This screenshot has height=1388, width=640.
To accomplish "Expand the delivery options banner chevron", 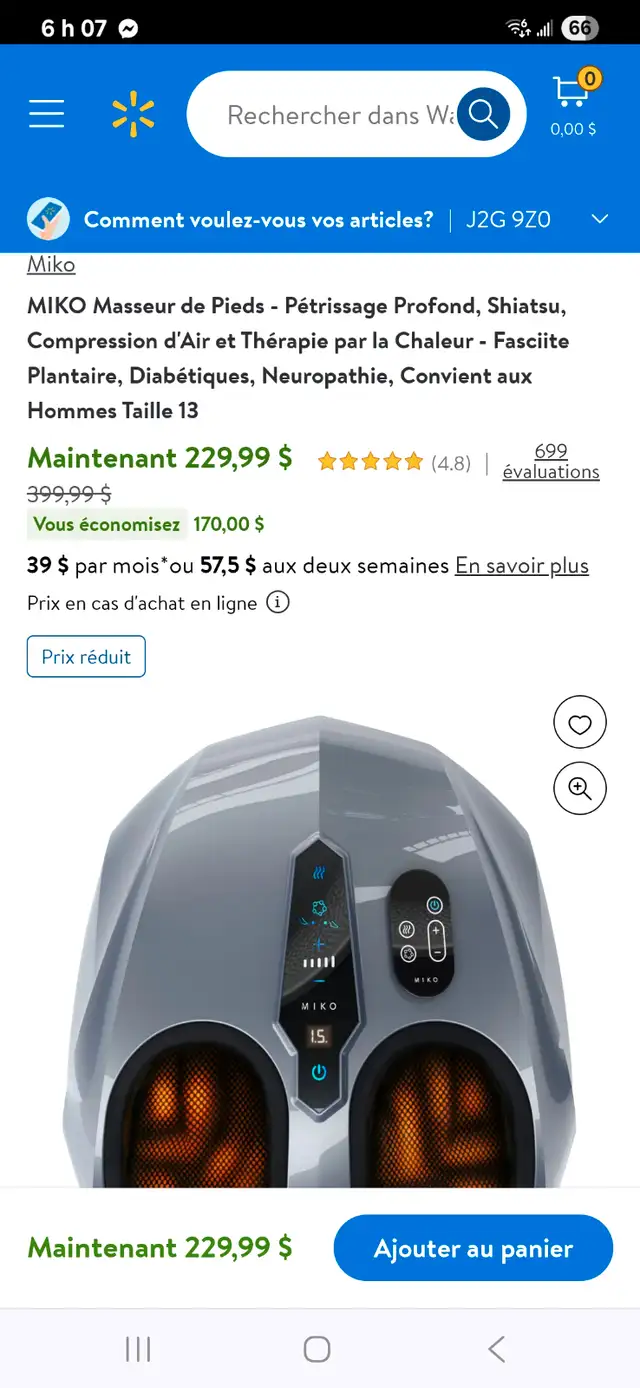I will tap(600, 219).
